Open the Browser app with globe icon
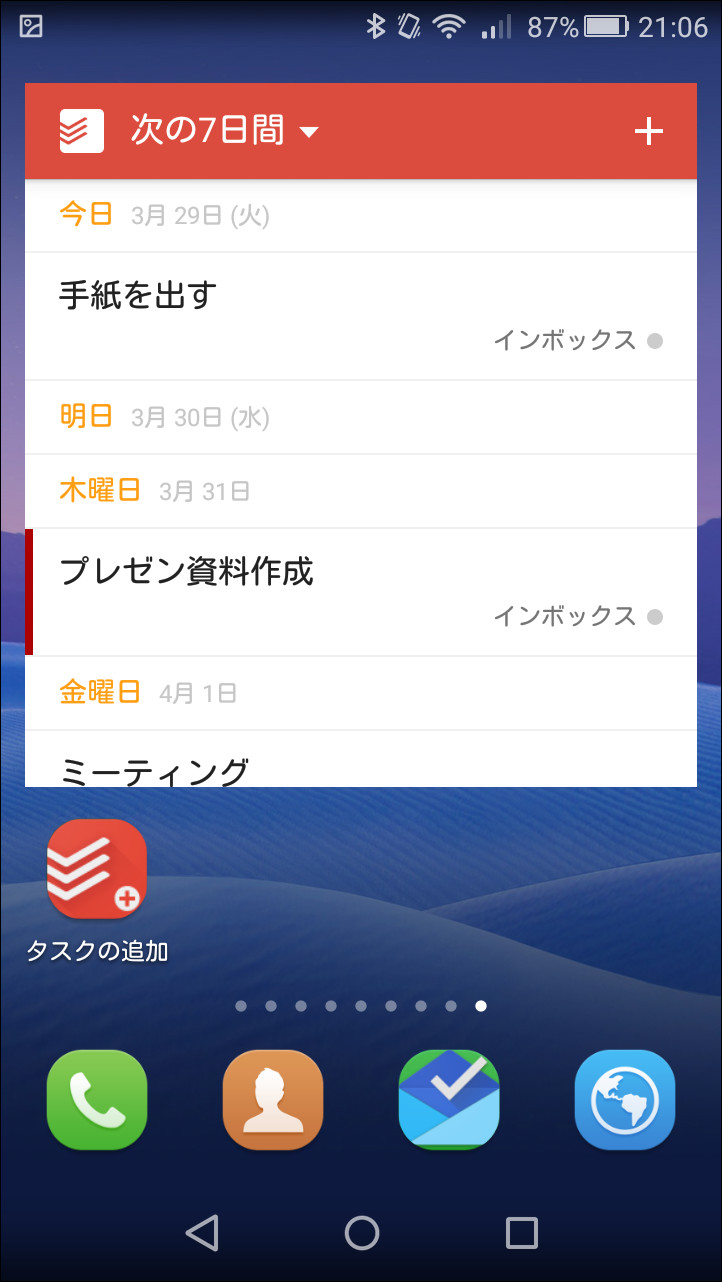Image resolution: width=722 pixels, height=1282 pixels. (624, 1099)
